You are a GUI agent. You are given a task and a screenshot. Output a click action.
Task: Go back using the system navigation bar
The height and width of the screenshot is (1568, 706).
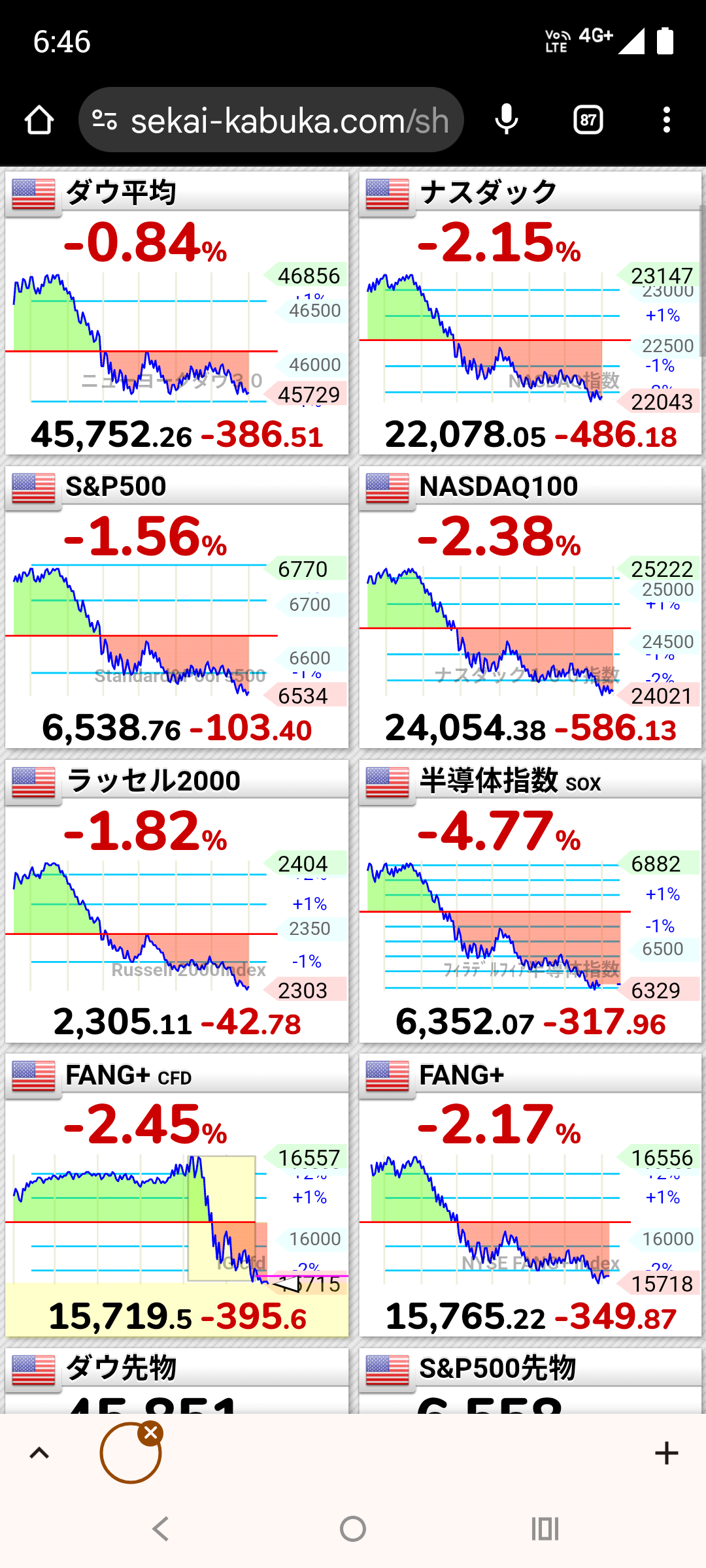coord(161,1529)
